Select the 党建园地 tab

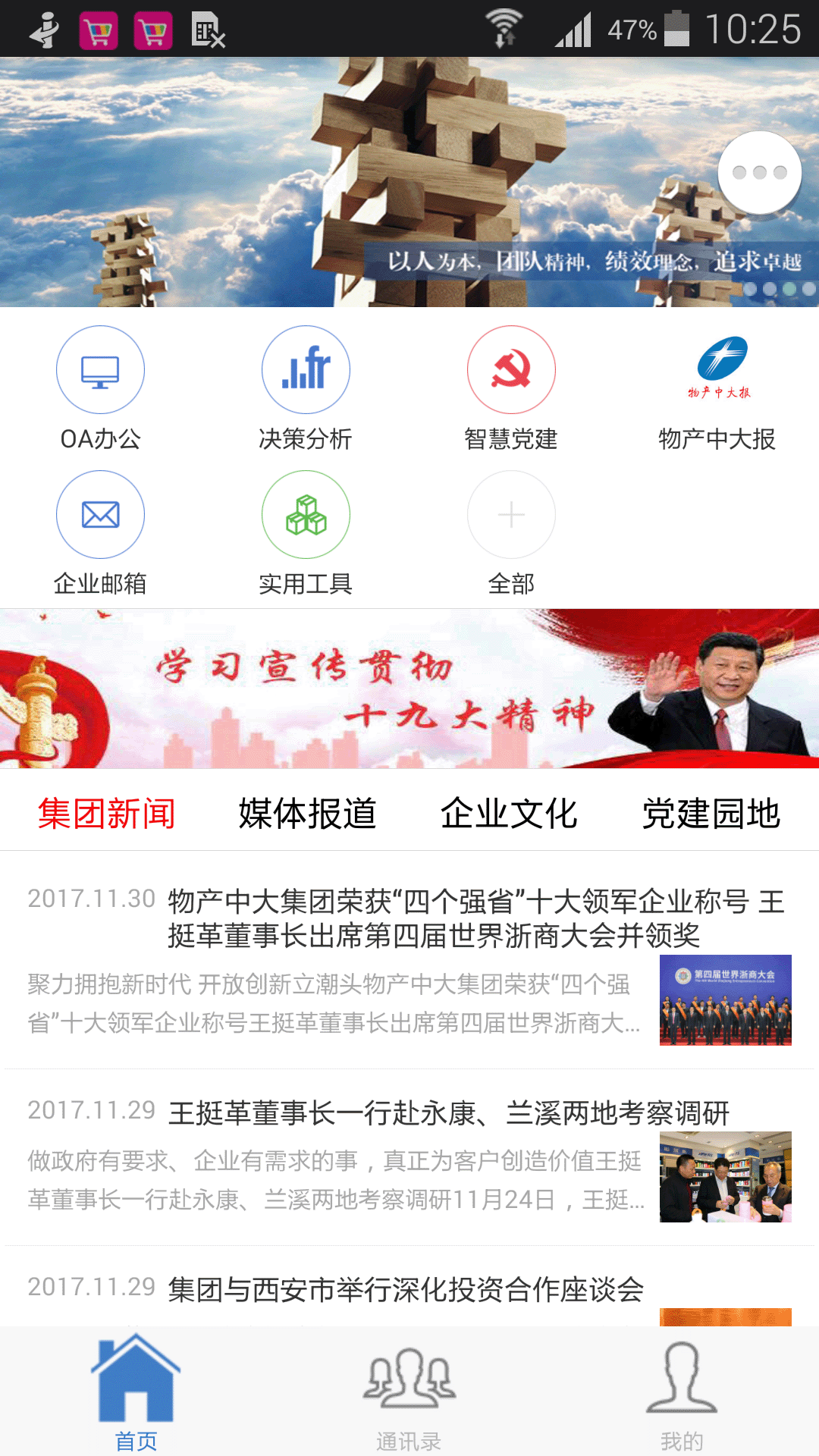click(711, 811)
